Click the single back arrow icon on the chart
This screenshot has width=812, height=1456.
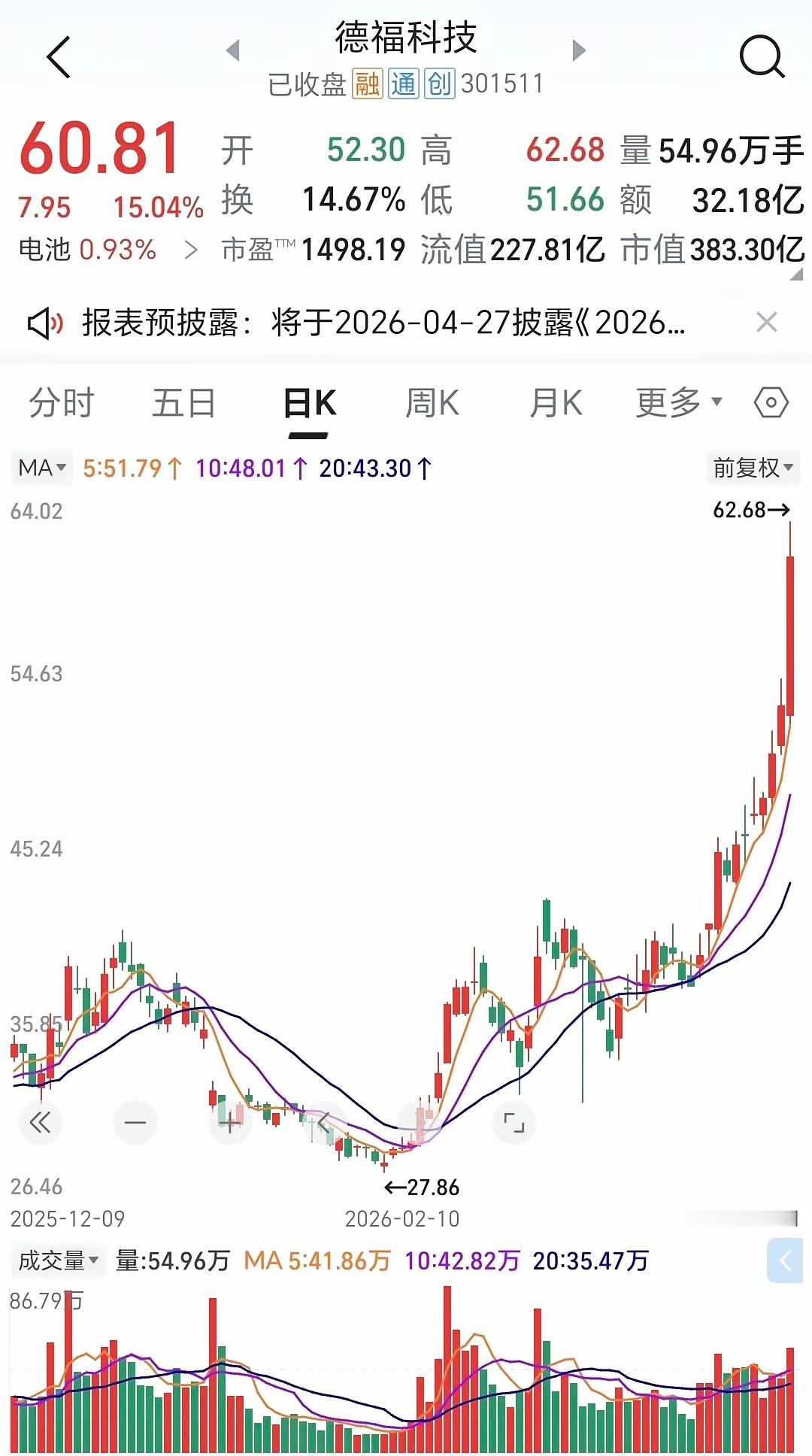pos(323,1121)
